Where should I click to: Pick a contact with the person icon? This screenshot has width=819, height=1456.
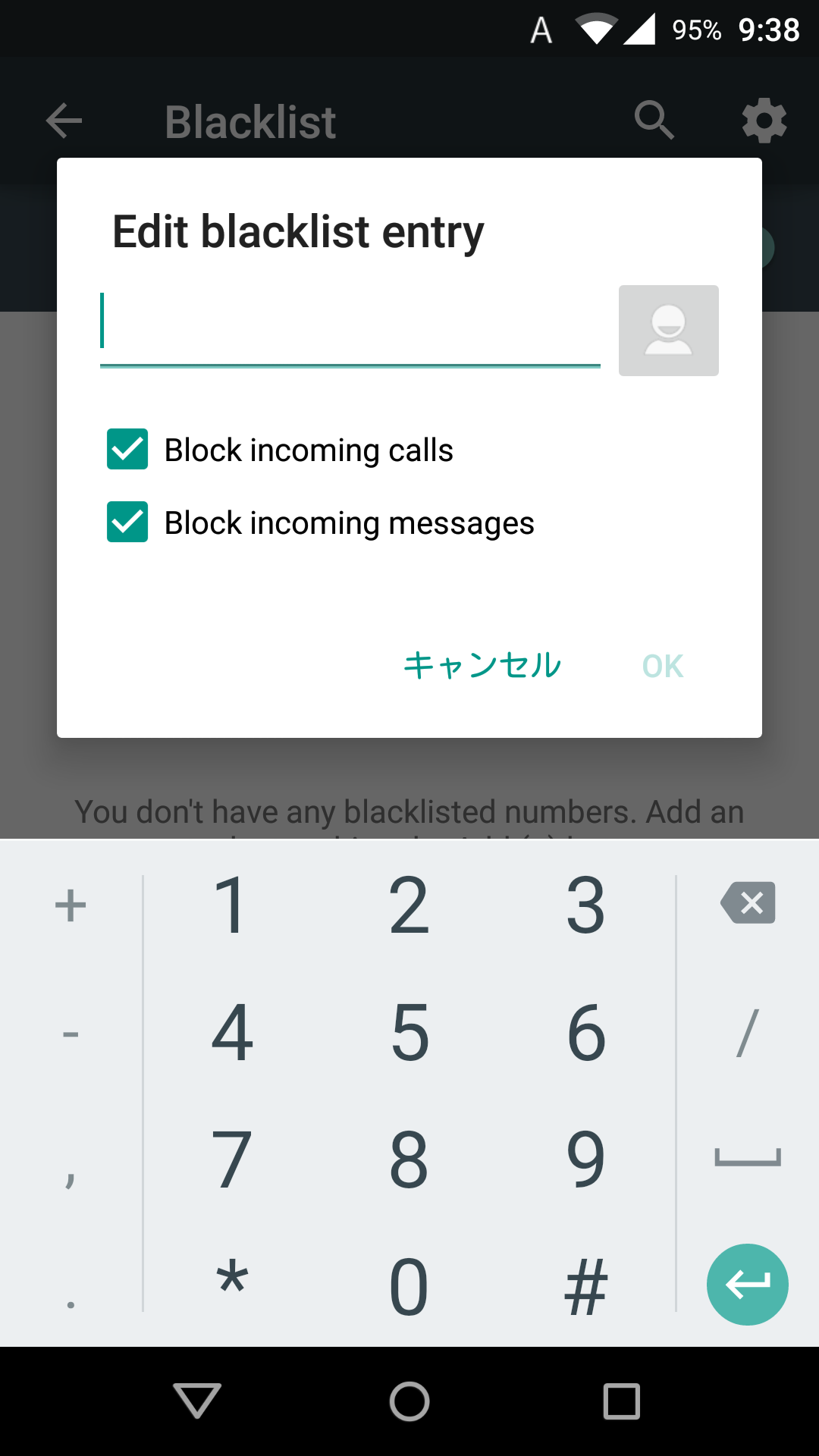click(668, 331)
